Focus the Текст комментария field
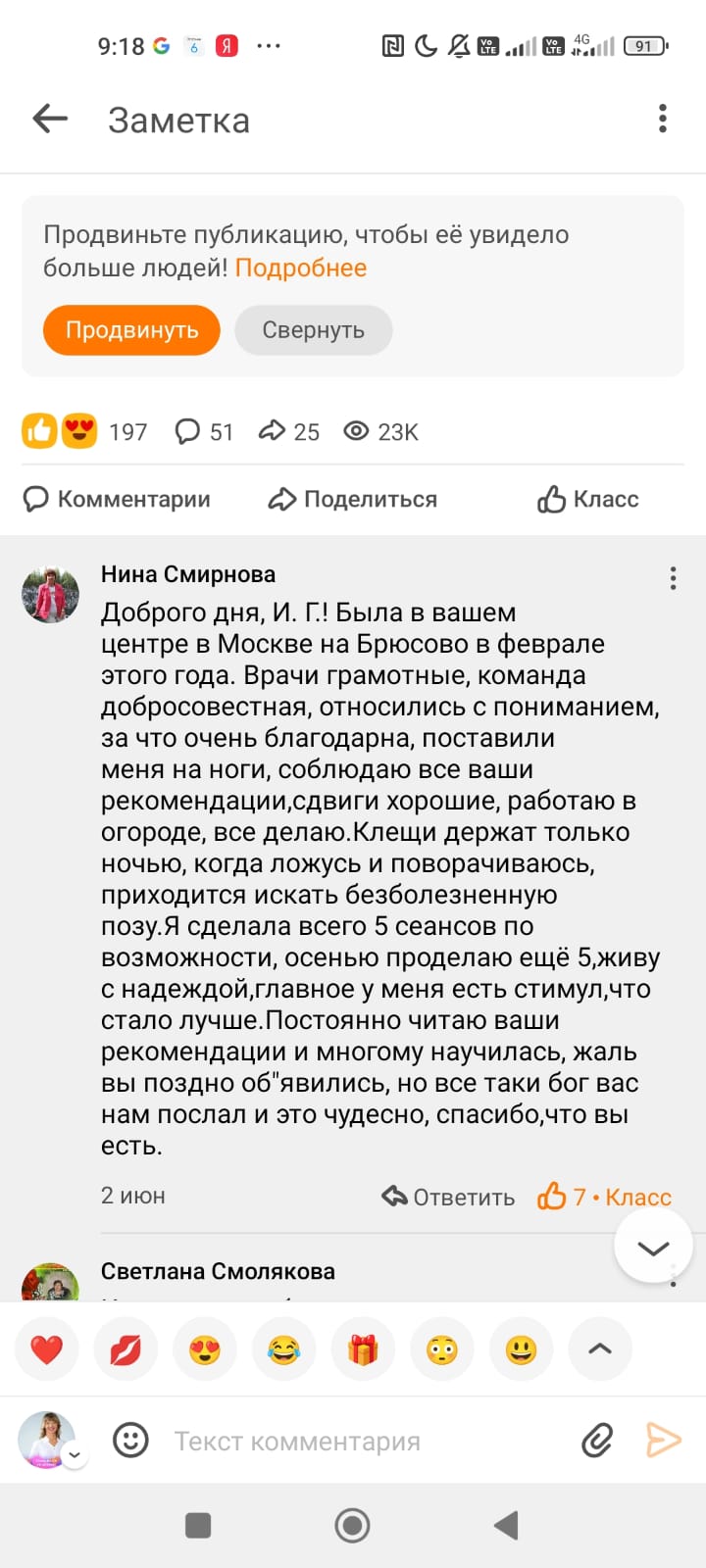Viewport: 706px width, 1568px height. pos(353,1441)
